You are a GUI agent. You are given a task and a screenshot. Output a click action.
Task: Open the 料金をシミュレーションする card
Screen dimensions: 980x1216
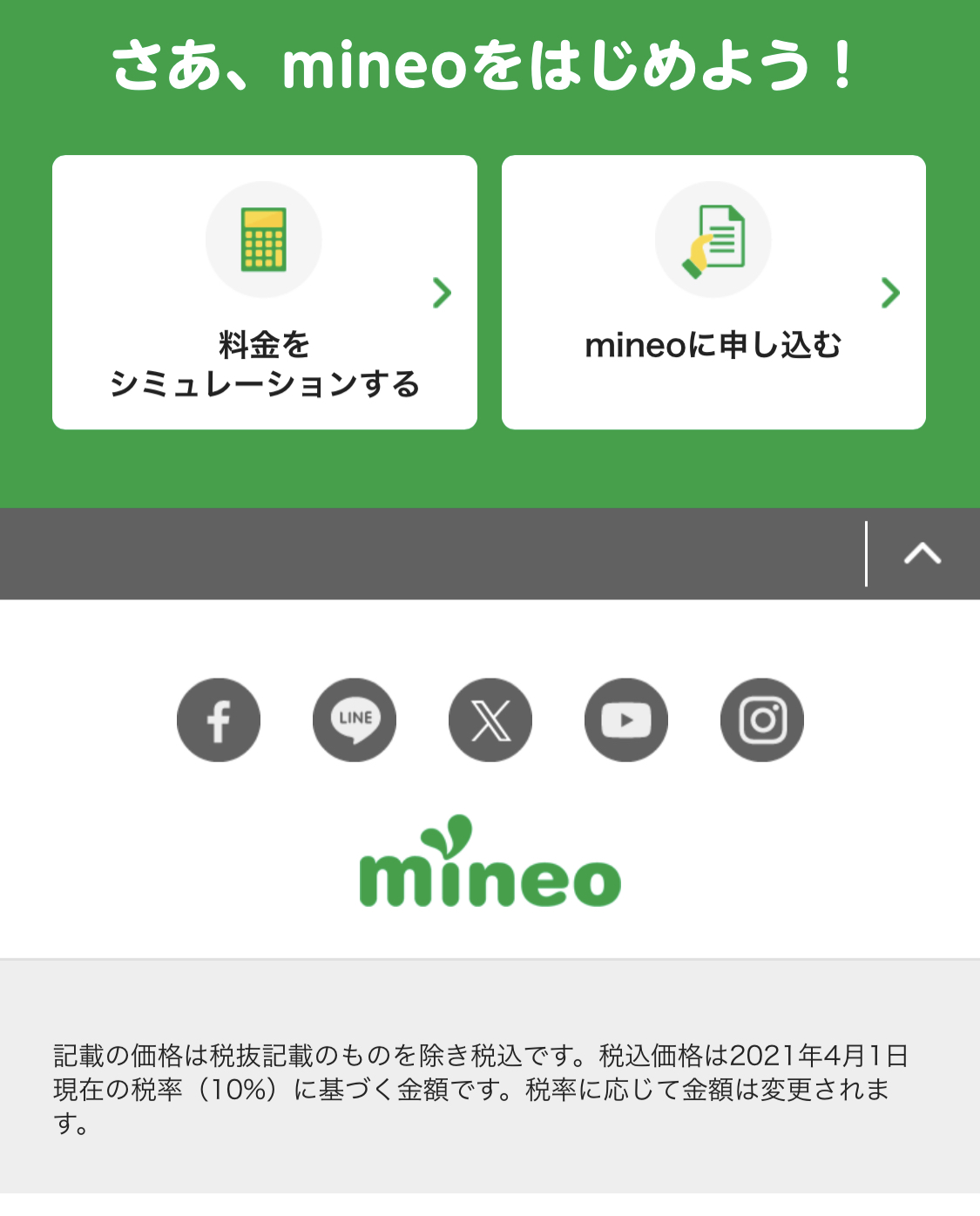tap(264, 293)
